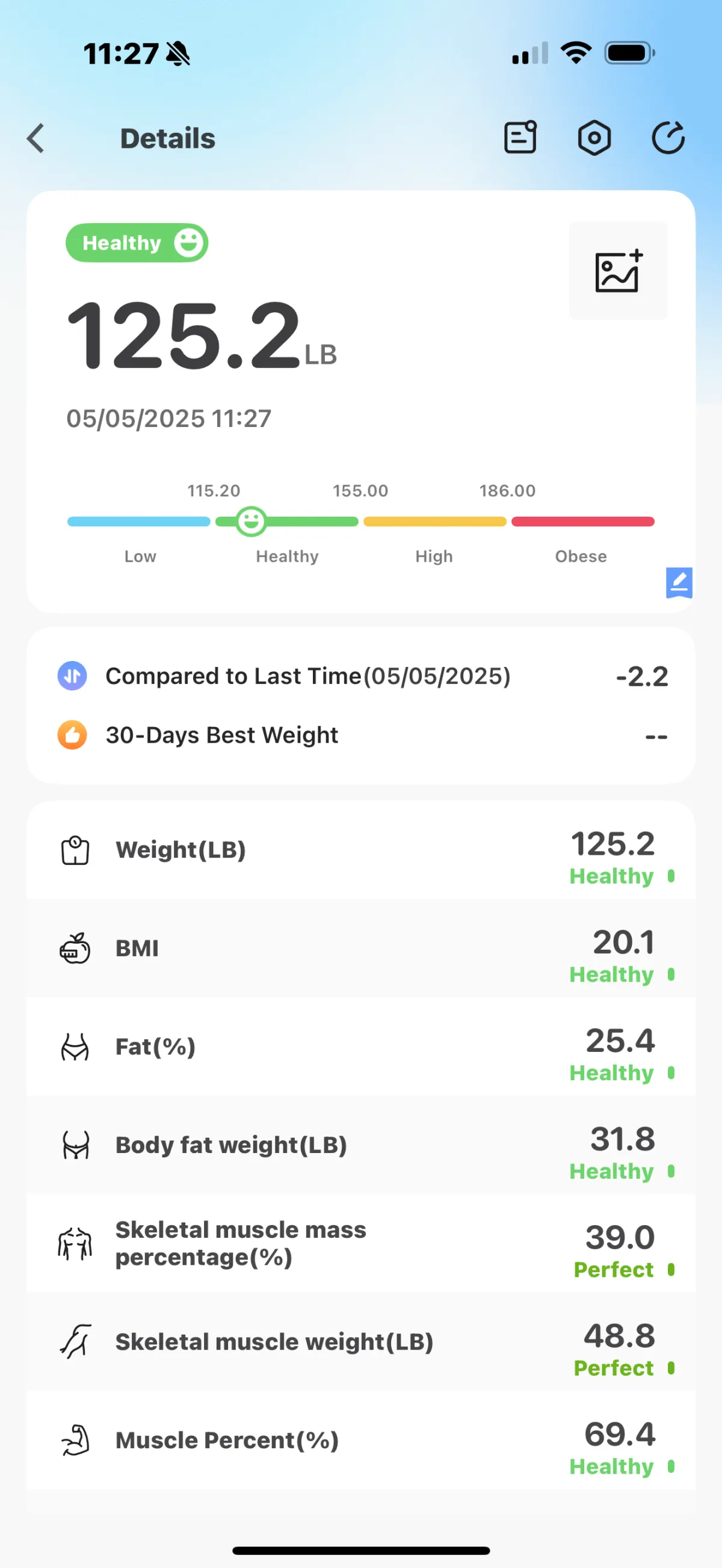Viewport: 722px width, 1568px height.
Task: Open the Weight(LB) metric row
Action: [361, 850]
